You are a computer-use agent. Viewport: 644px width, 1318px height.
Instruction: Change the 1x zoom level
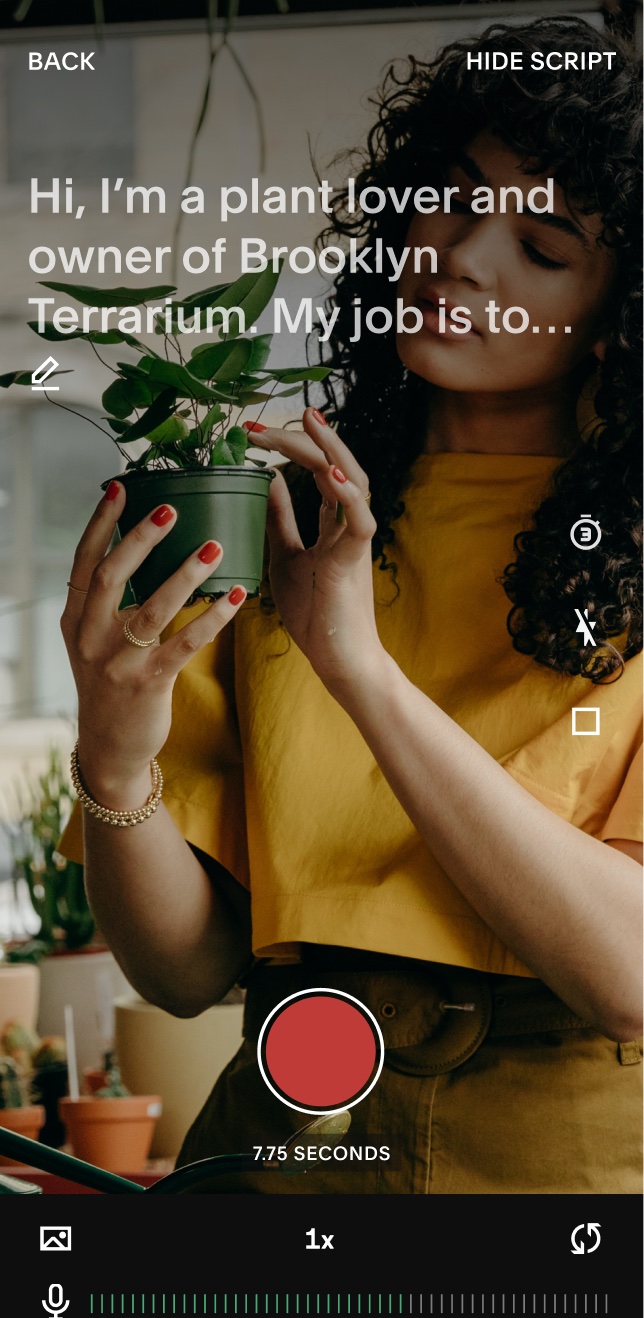320,1240
